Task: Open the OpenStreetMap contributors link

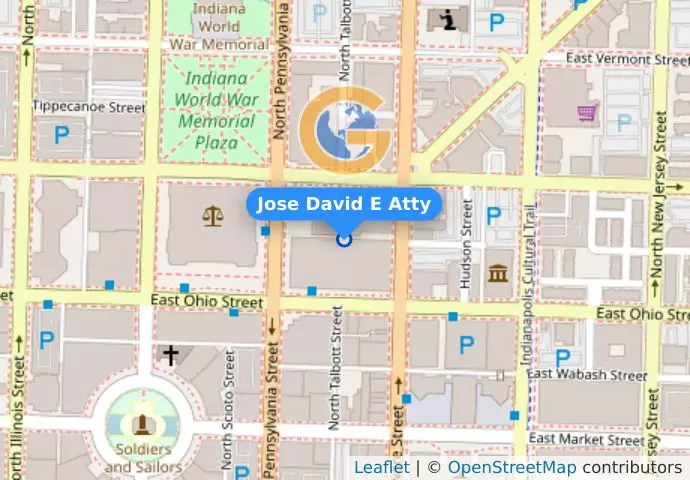Action: point(510,468)
